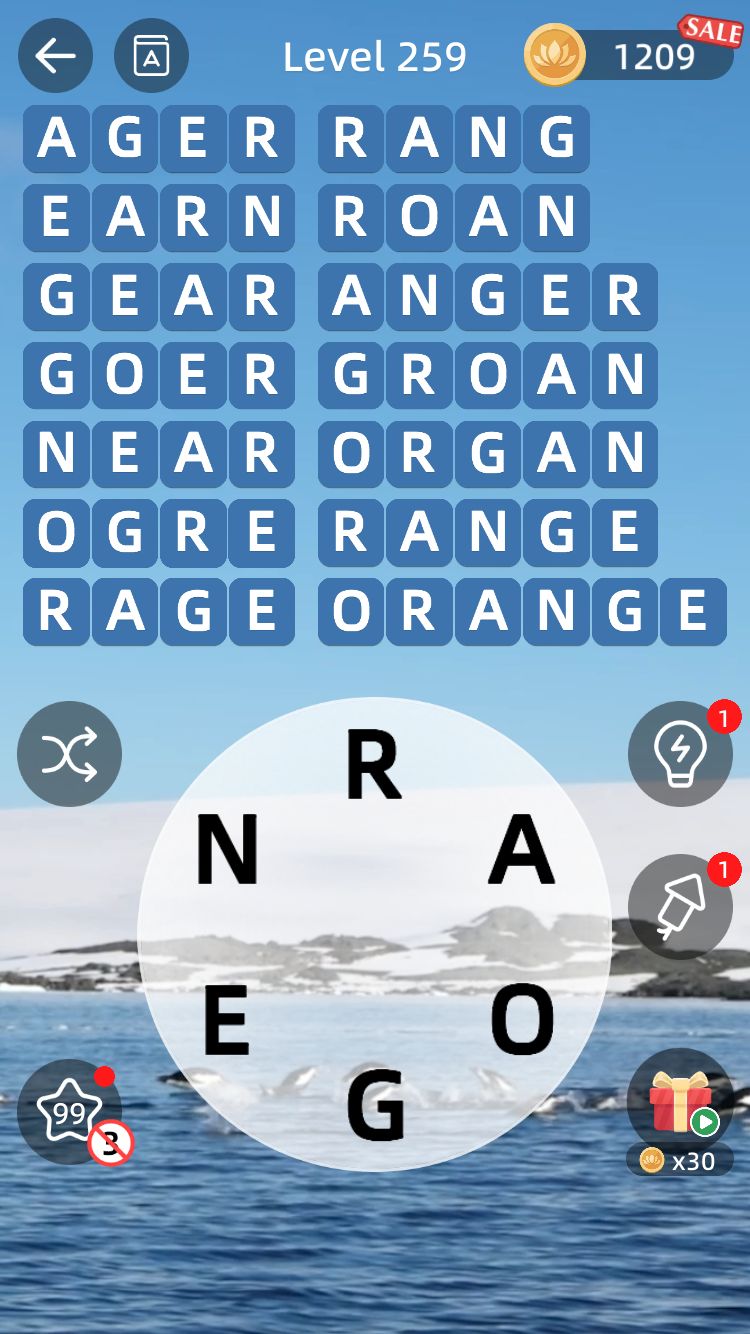Use the rocket hint booster
Screen dimensions: 750x1334
[x=680, y=906]
